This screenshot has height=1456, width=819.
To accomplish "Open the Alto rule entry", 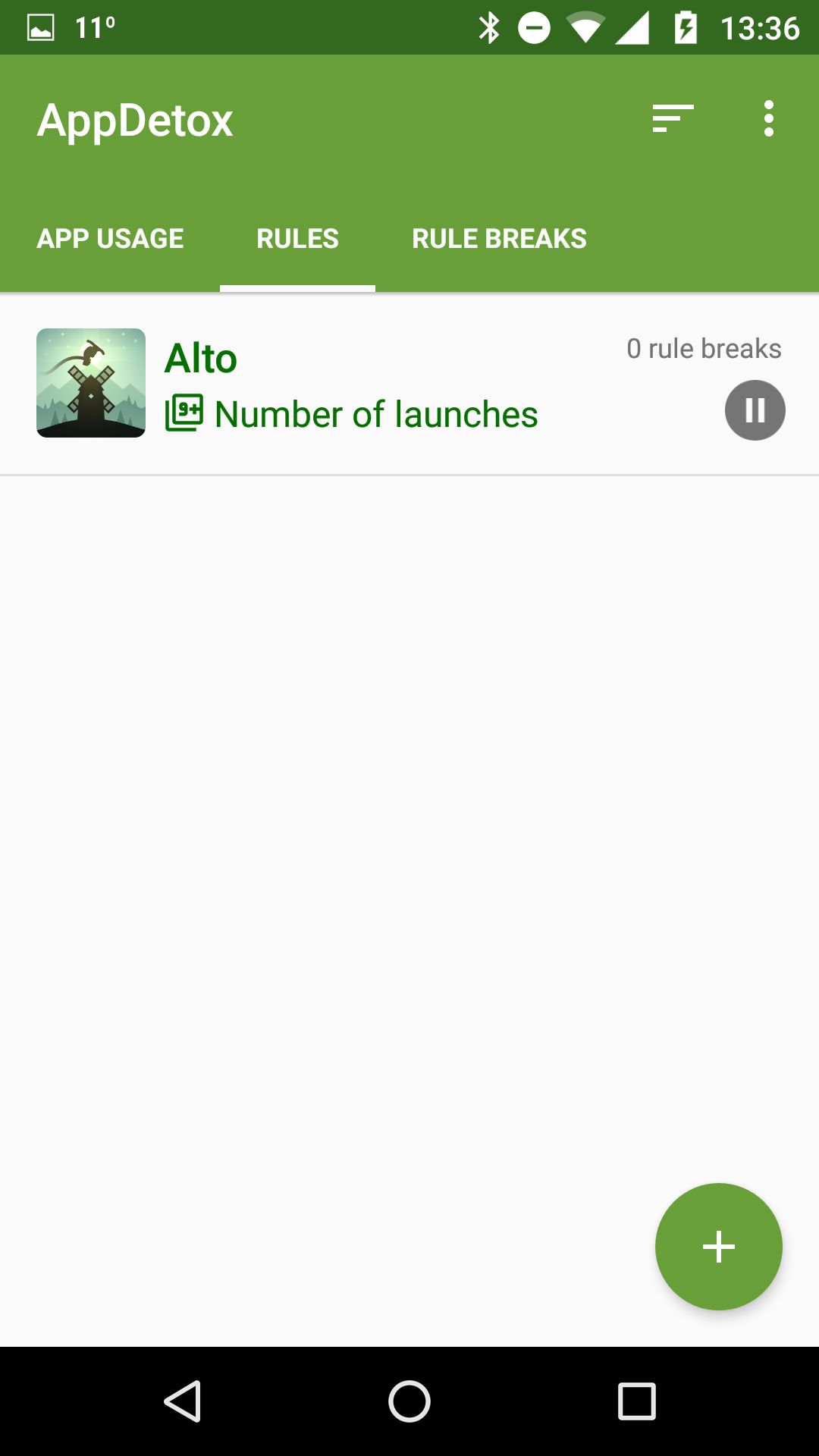I will click(x=409, y=384).
